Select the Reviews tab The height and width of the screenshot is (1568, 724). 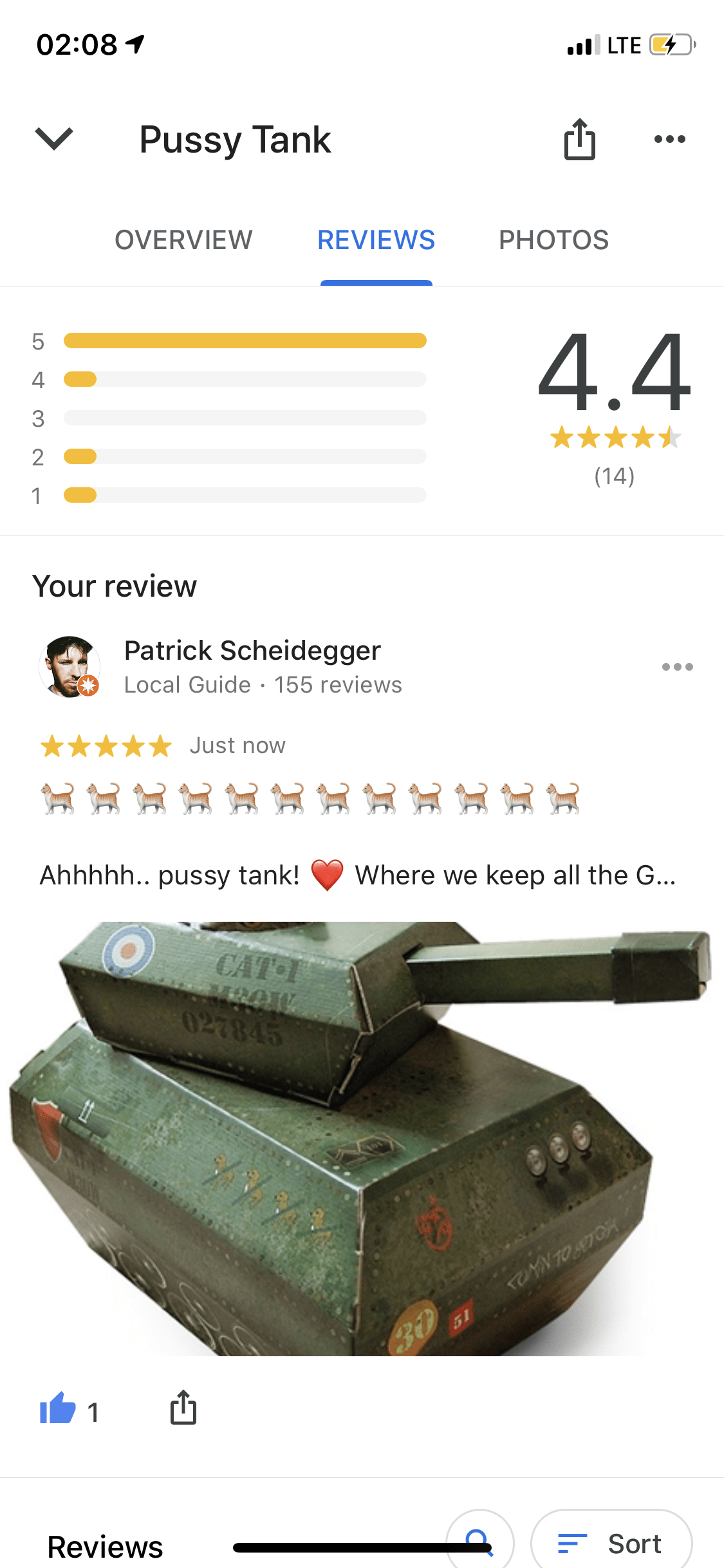point(376,240)
